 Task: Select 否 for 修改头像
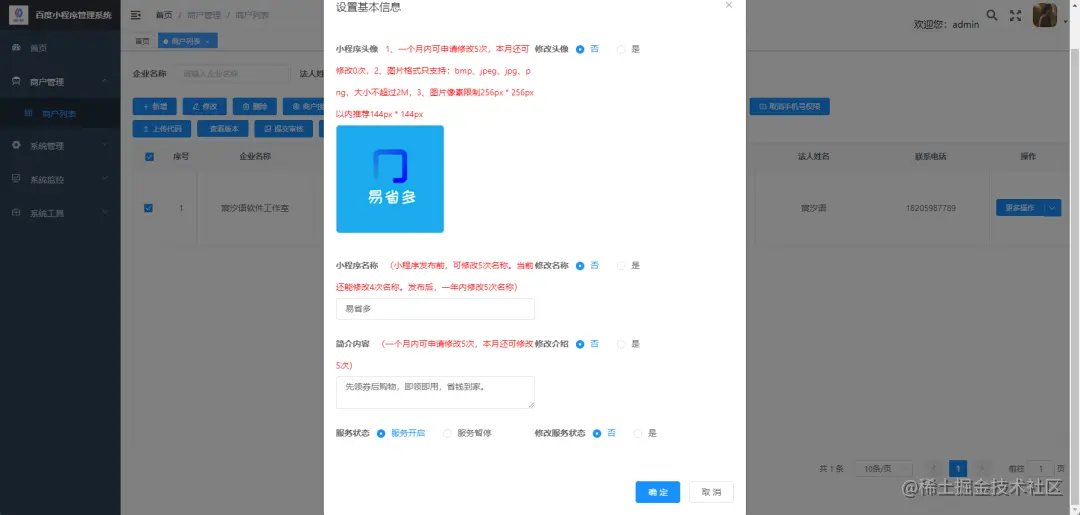click(581, 49)
